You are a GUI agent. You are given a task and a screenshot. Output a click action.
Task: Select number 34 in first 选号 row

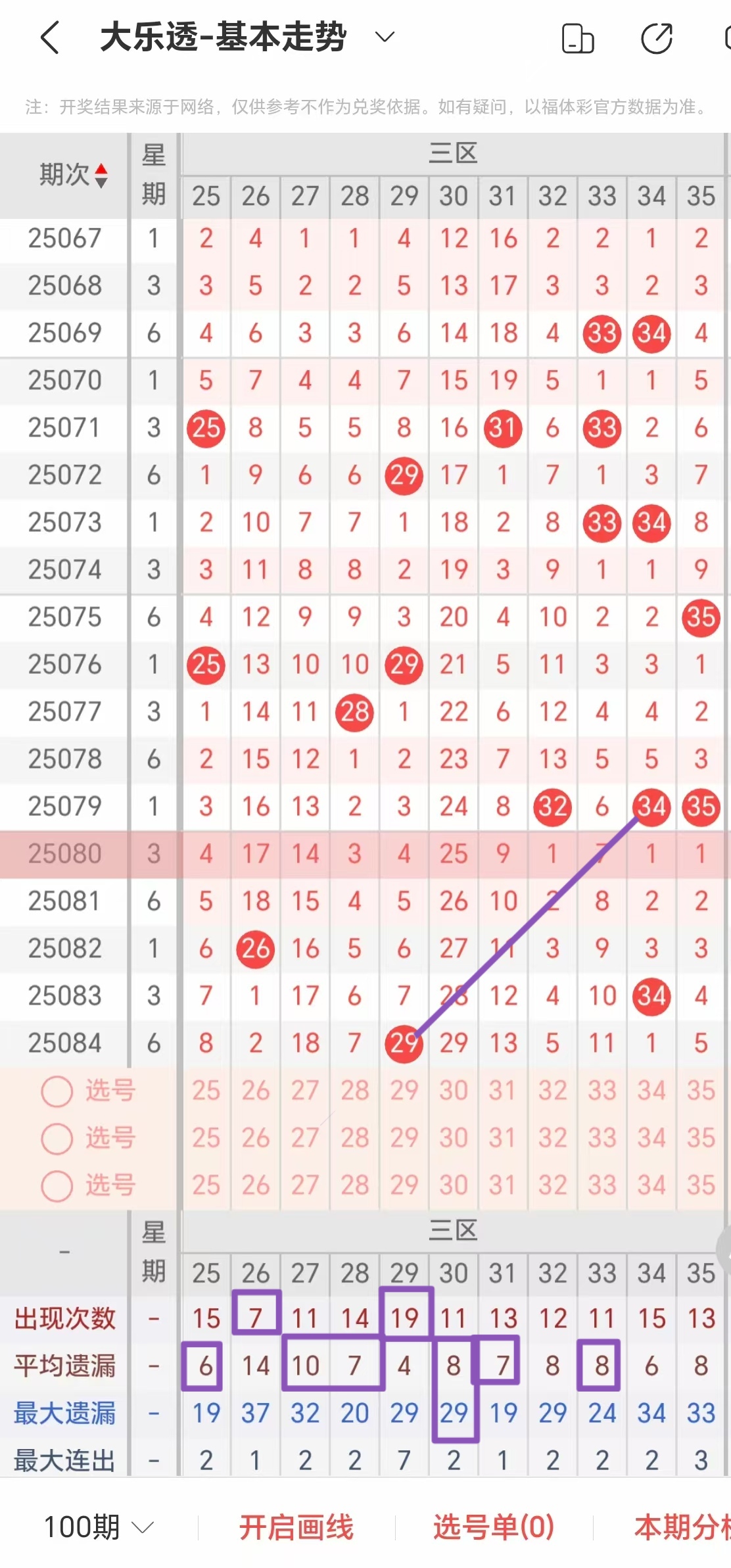[651, 1091]
